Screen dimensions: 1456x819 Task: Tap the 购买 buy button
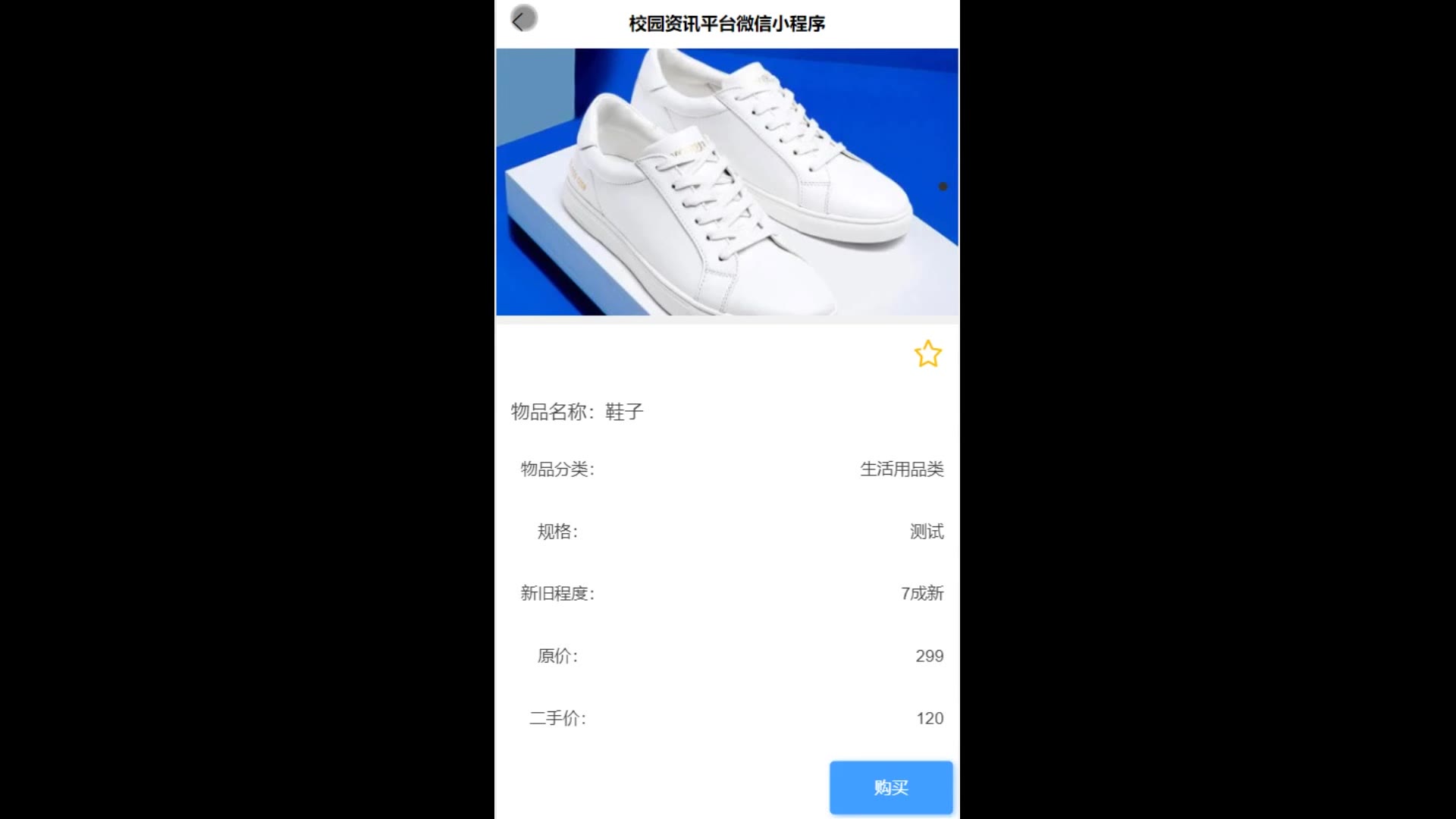(890, 787)
